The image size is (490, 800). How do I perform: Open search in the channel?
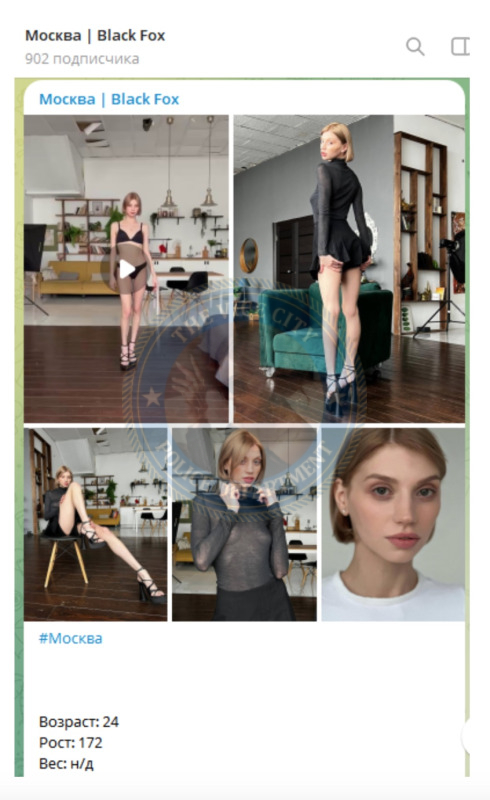point(415,46)
